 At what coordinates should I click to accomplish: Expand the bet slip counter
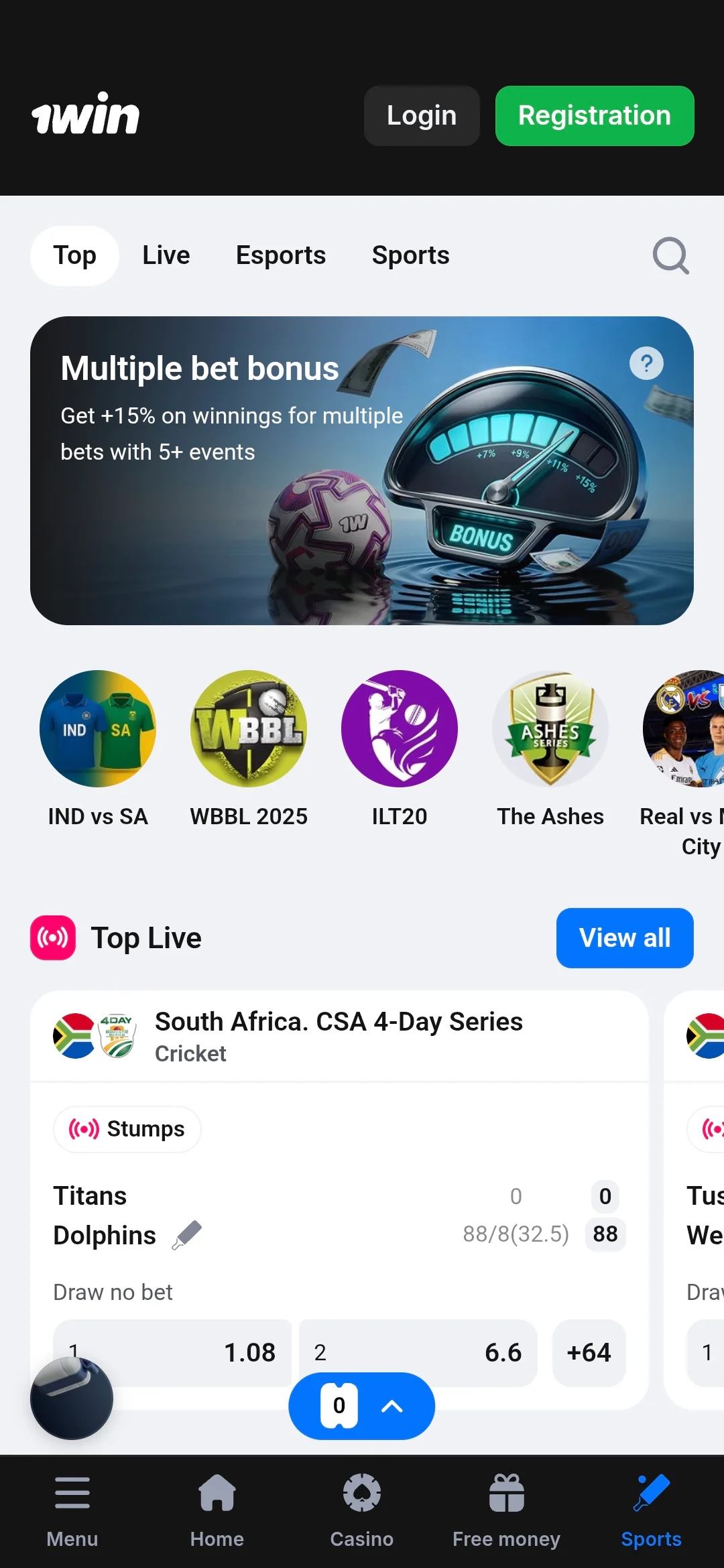point(361,1406)
